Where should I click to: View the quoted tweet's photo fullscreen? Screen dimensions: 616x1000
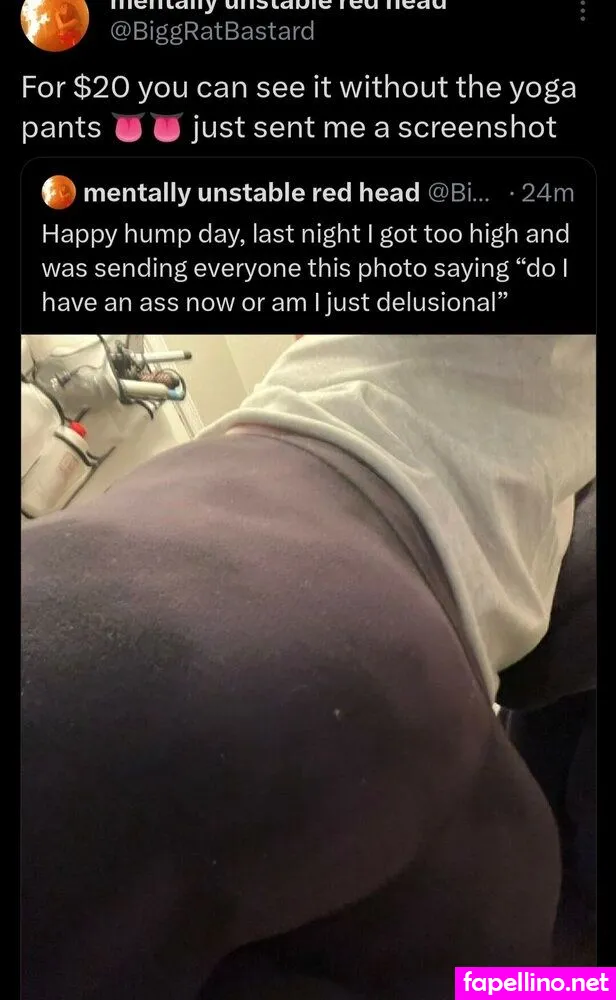point(308,660)
